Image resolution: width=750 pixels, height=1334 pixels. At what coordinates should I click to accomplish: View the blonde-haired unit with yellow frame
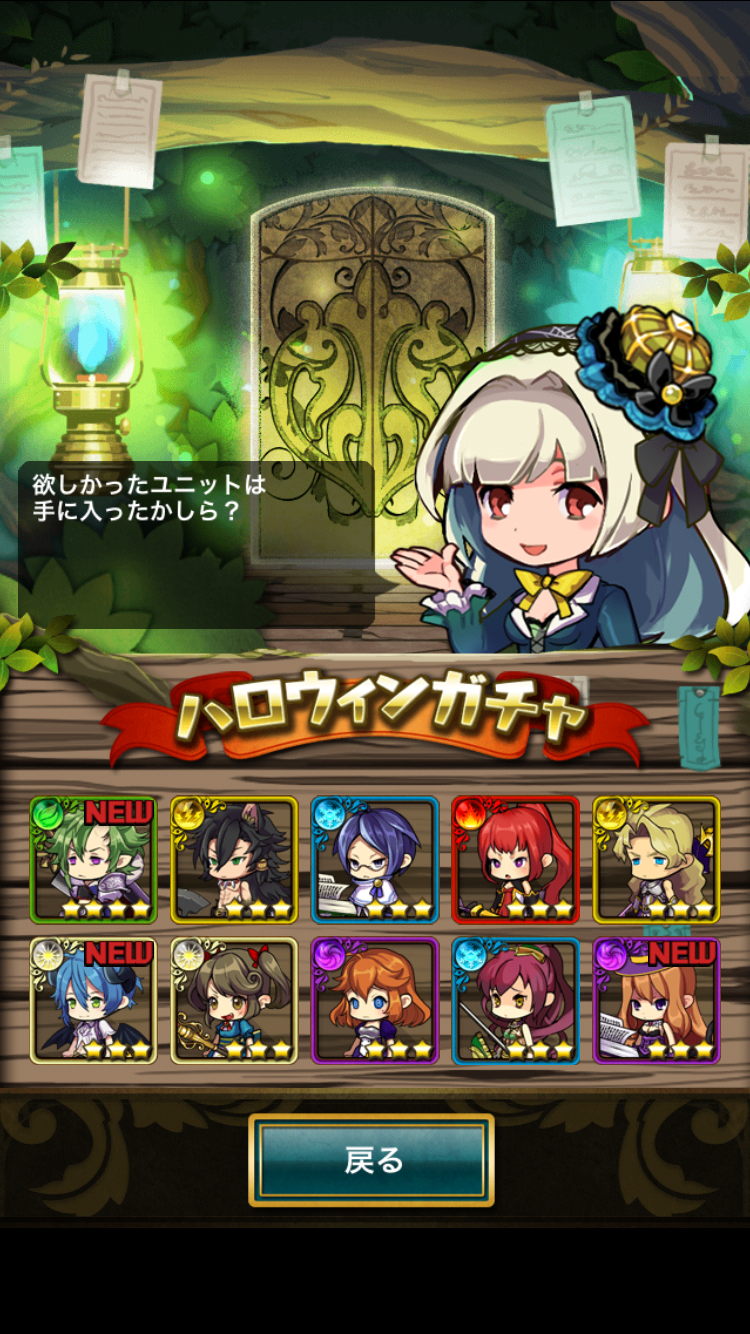point(656,860)
